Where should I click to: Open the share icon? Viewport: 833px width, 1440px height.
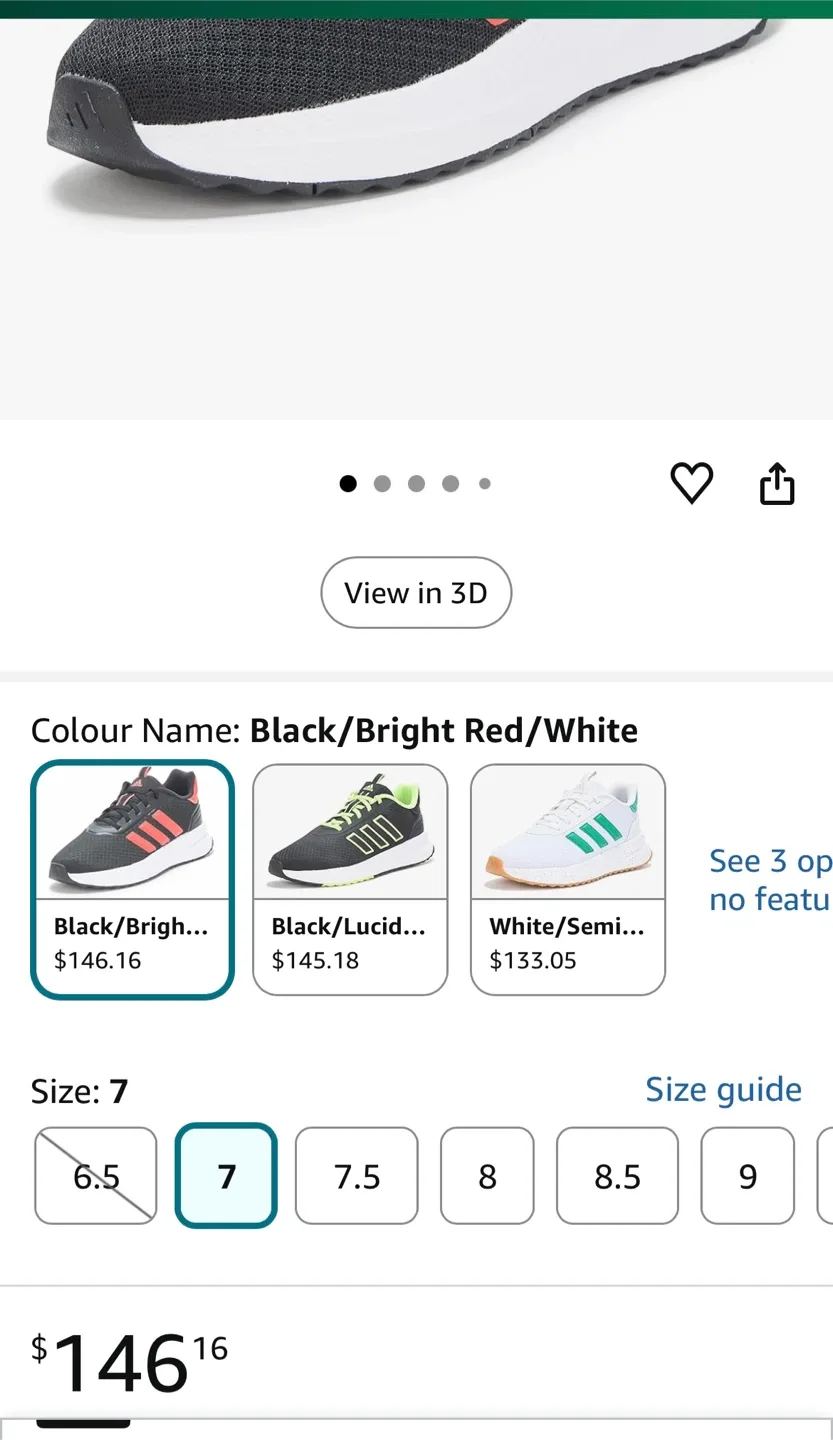pyautogui.click(x=777, y=483)
